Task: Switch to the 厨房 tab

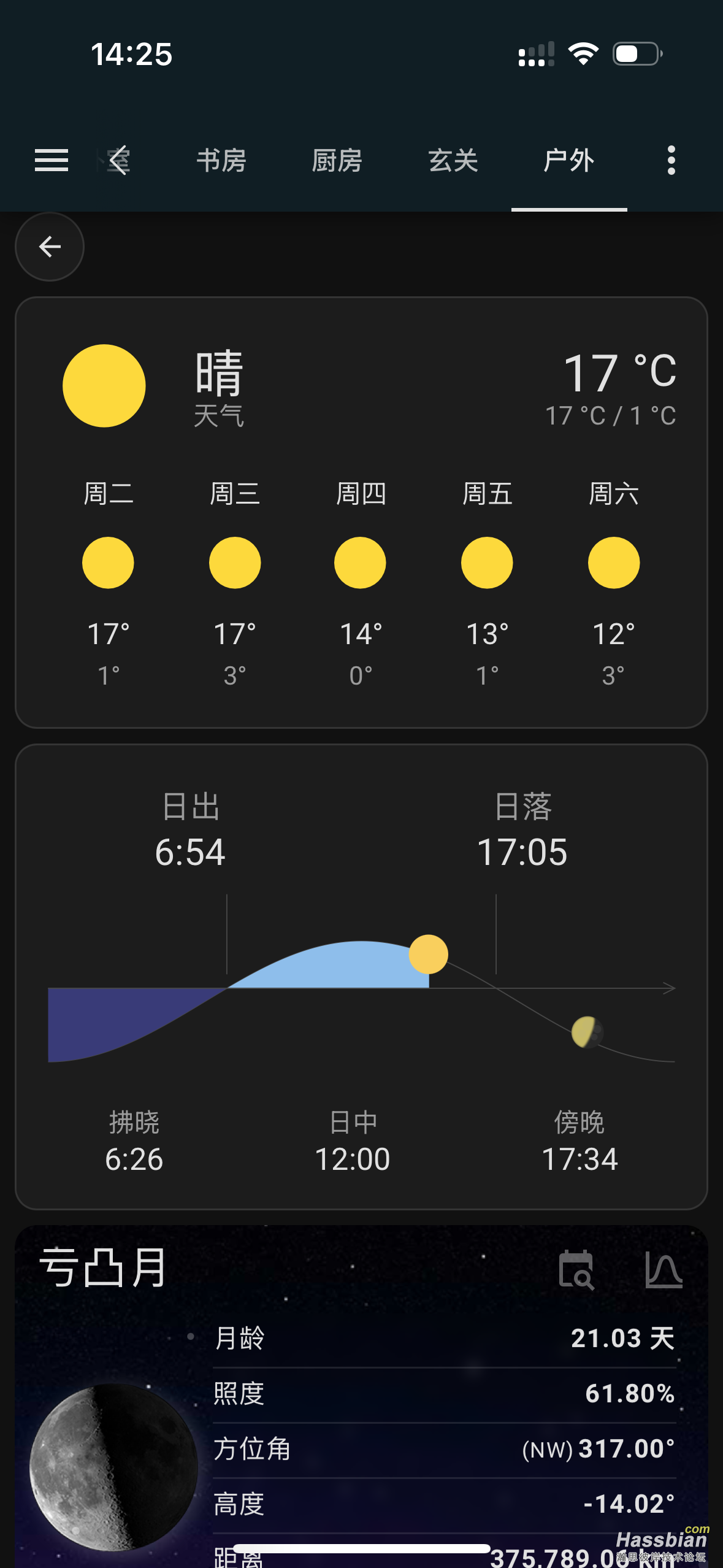Action: click(x=336, y=159)
